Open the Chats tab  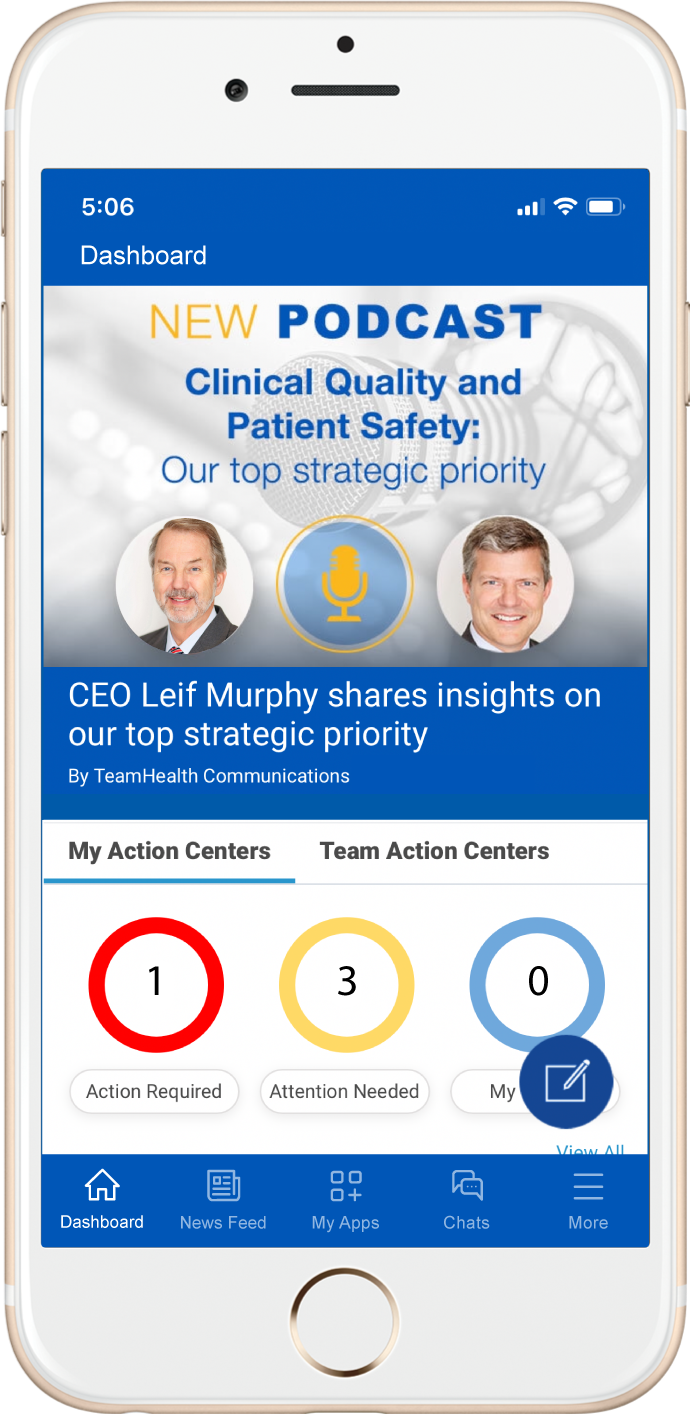click(x=466, y=1201)
